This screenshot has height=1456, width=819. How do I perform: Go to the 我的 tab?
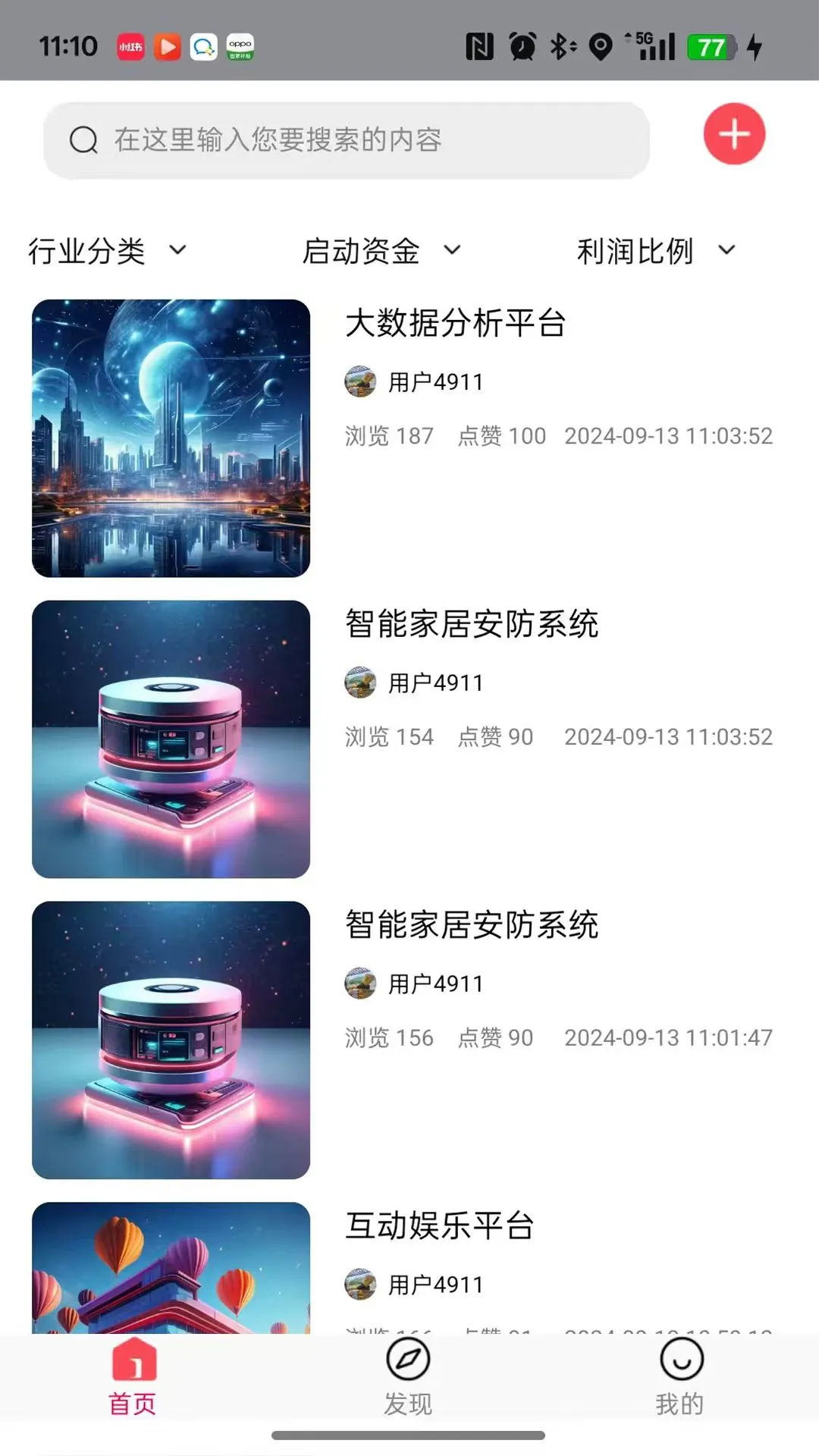(680, 1377)
